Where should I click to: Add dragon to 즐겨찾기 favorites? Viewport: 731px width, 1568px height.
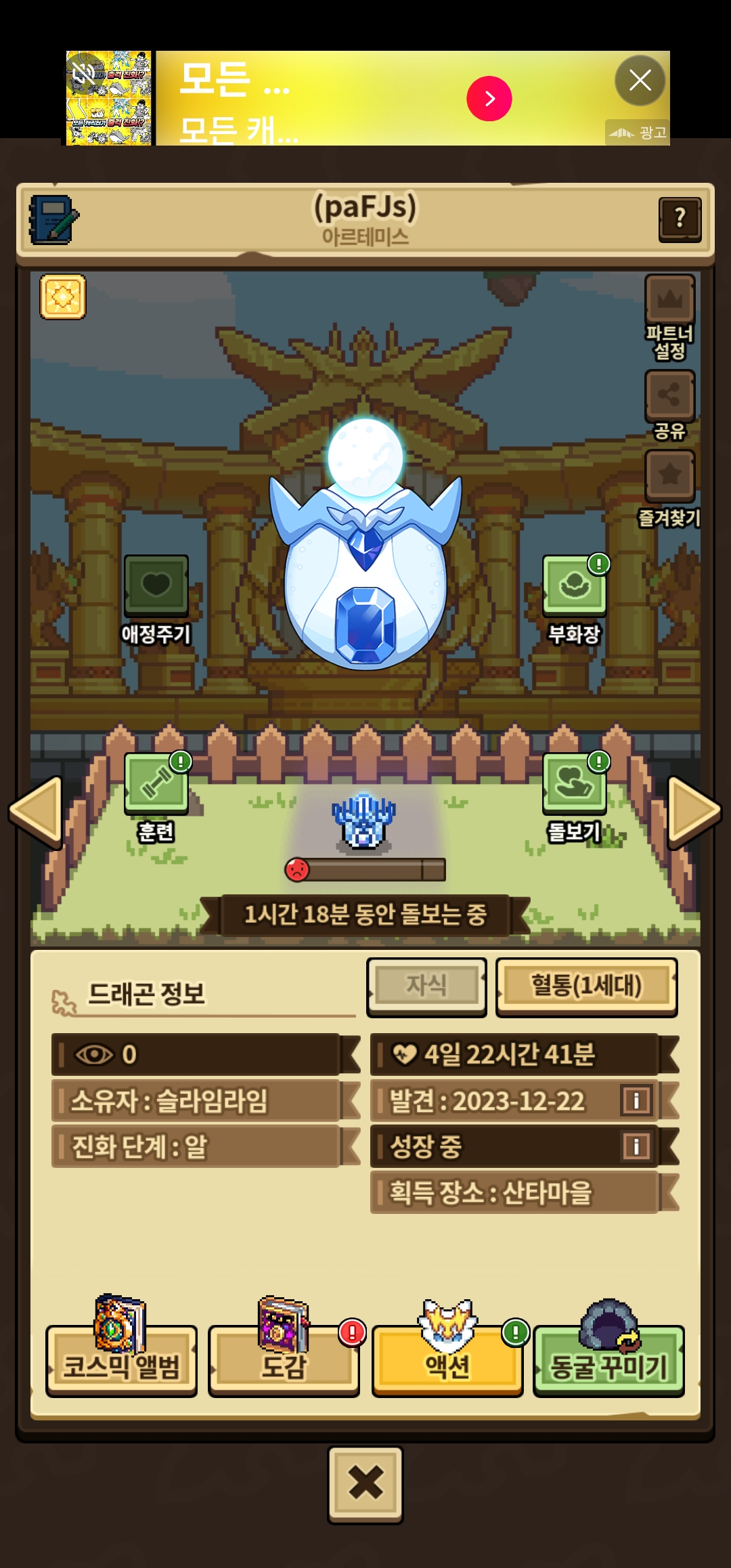pyautogui.click(x=669, y=475)
